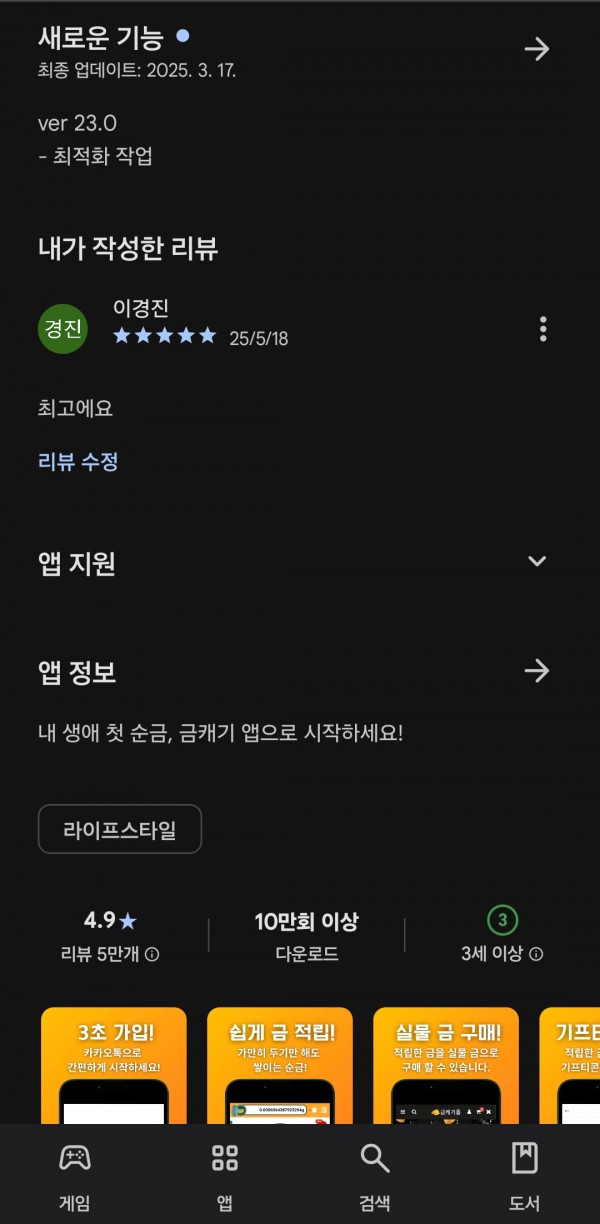This screenshot has height=1224, width=600.
Task: Expand the 앱 지원 section
Action: 537,561
